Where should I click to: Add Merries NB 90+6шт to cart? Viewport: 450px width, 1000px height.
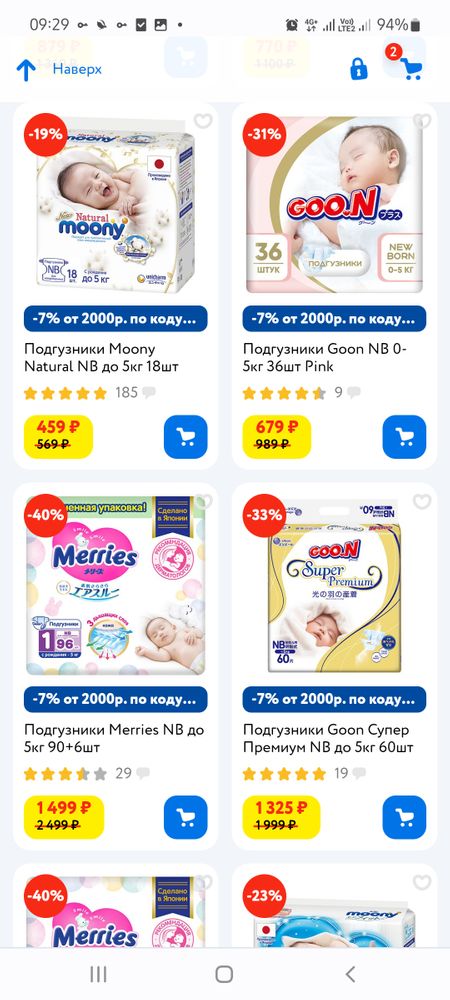pyautogui.click(x=185, y=817)
